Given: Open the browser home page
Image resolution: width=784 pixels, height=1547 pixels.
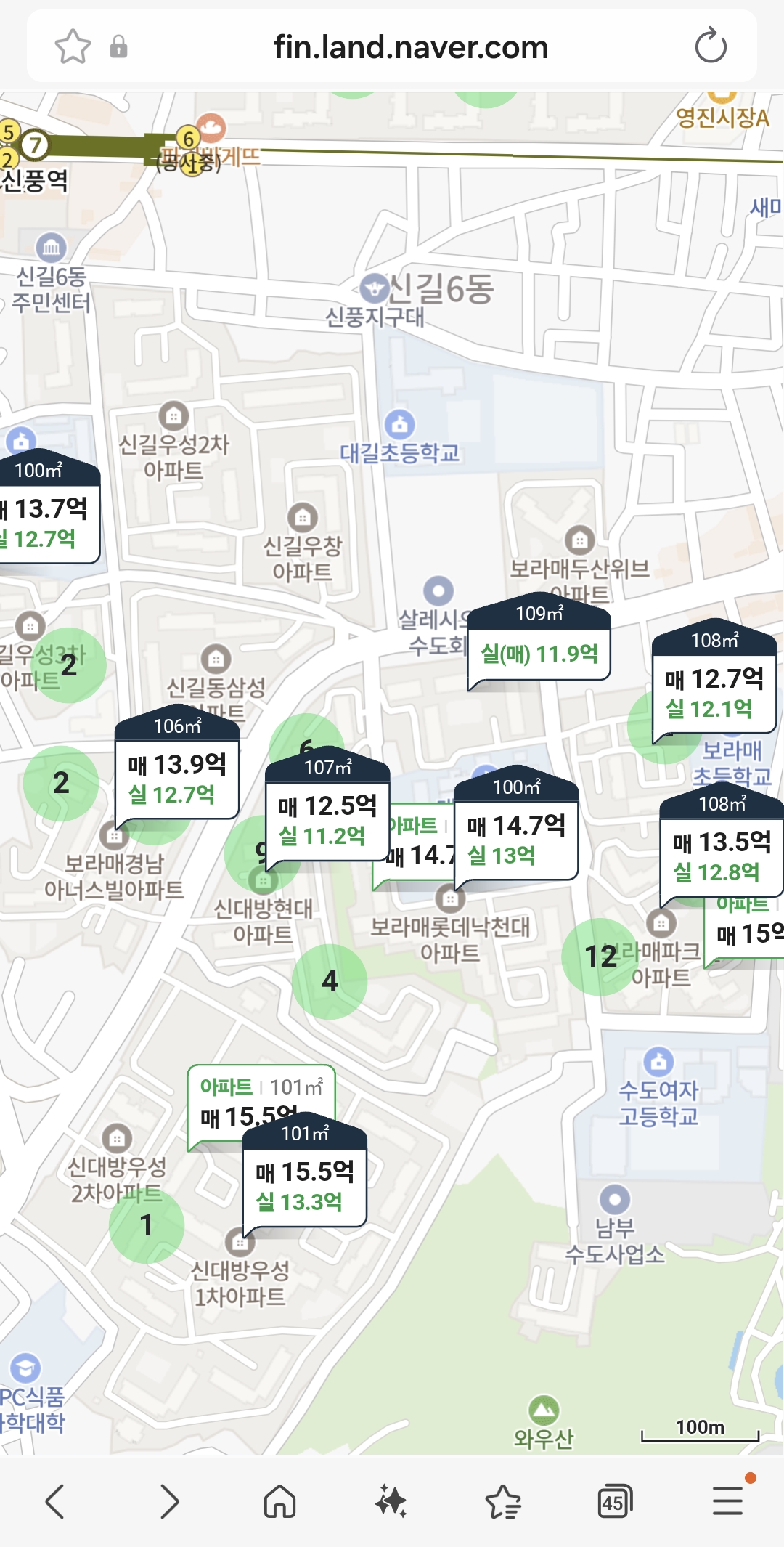Looking at the screenshot, I should coord(279,1501).
